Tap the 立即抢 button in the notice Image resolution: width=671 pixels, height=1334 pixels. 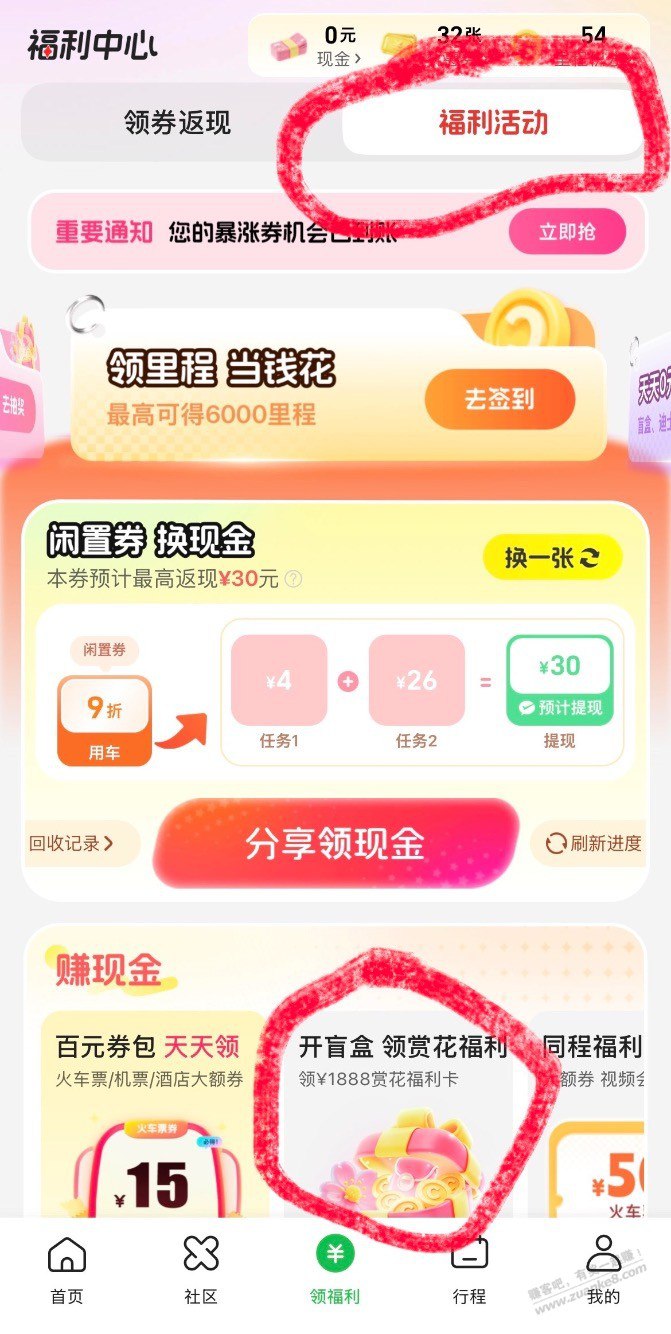coord(567,232)
